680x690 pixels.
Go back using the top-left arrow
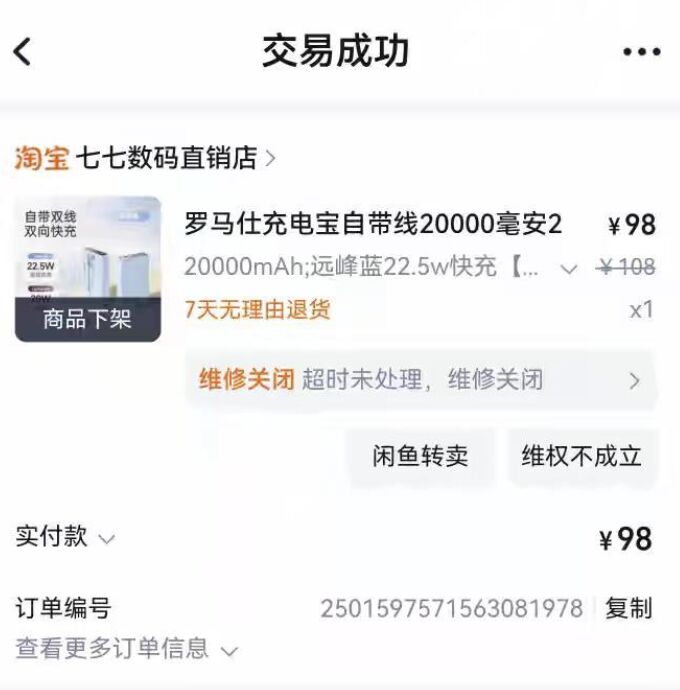click(x=23, y=52)
